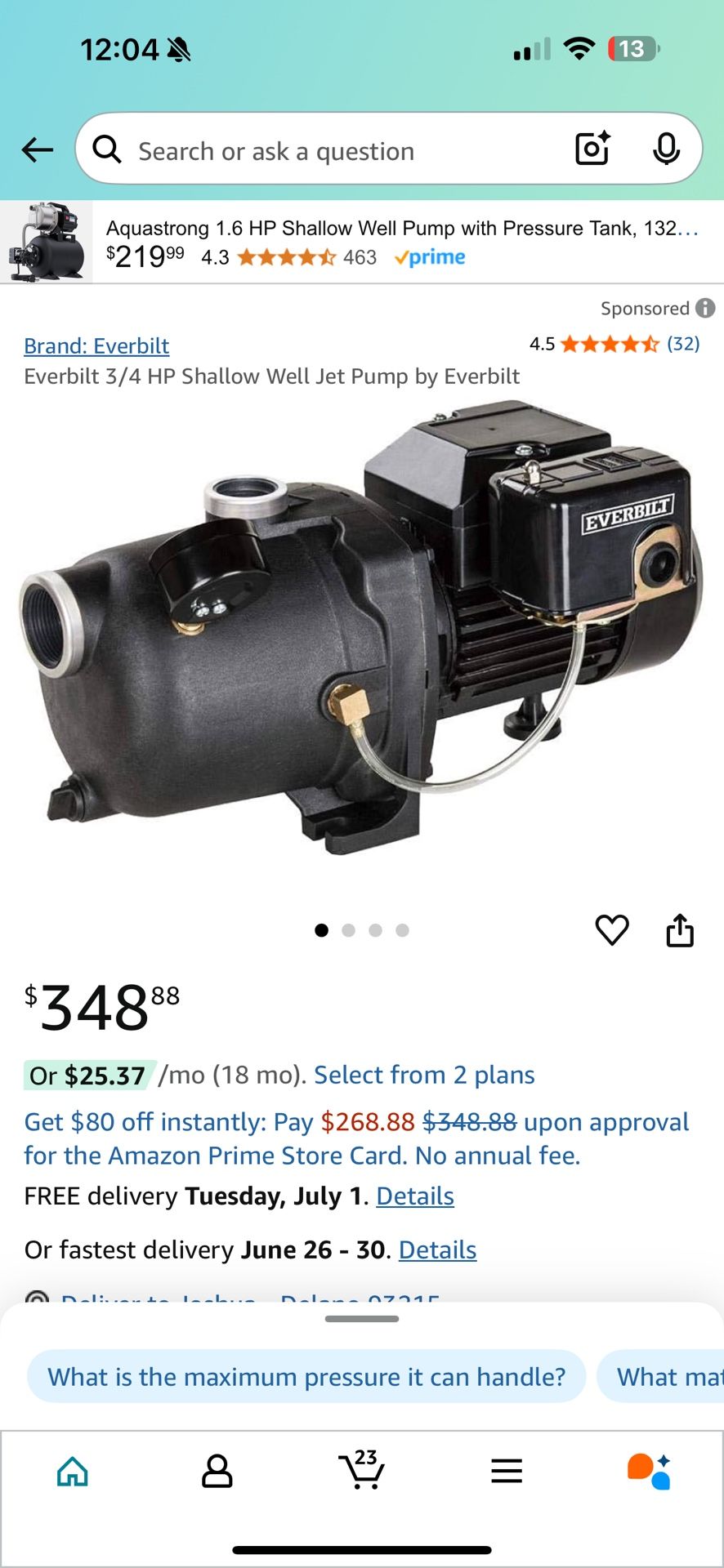Switch to the Home tab

[73, 1472]
